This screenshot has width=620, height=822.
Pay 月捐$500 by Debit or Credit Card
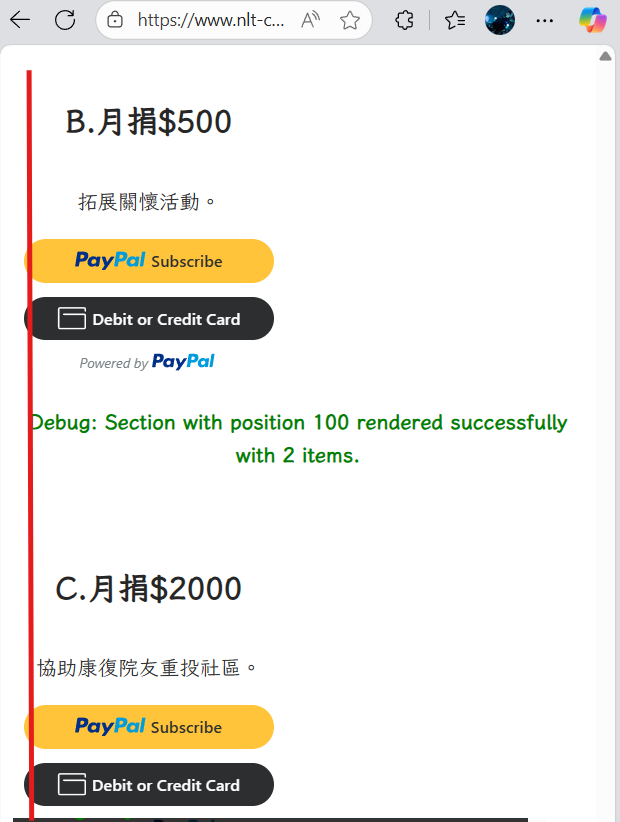[x=149, y=319]
